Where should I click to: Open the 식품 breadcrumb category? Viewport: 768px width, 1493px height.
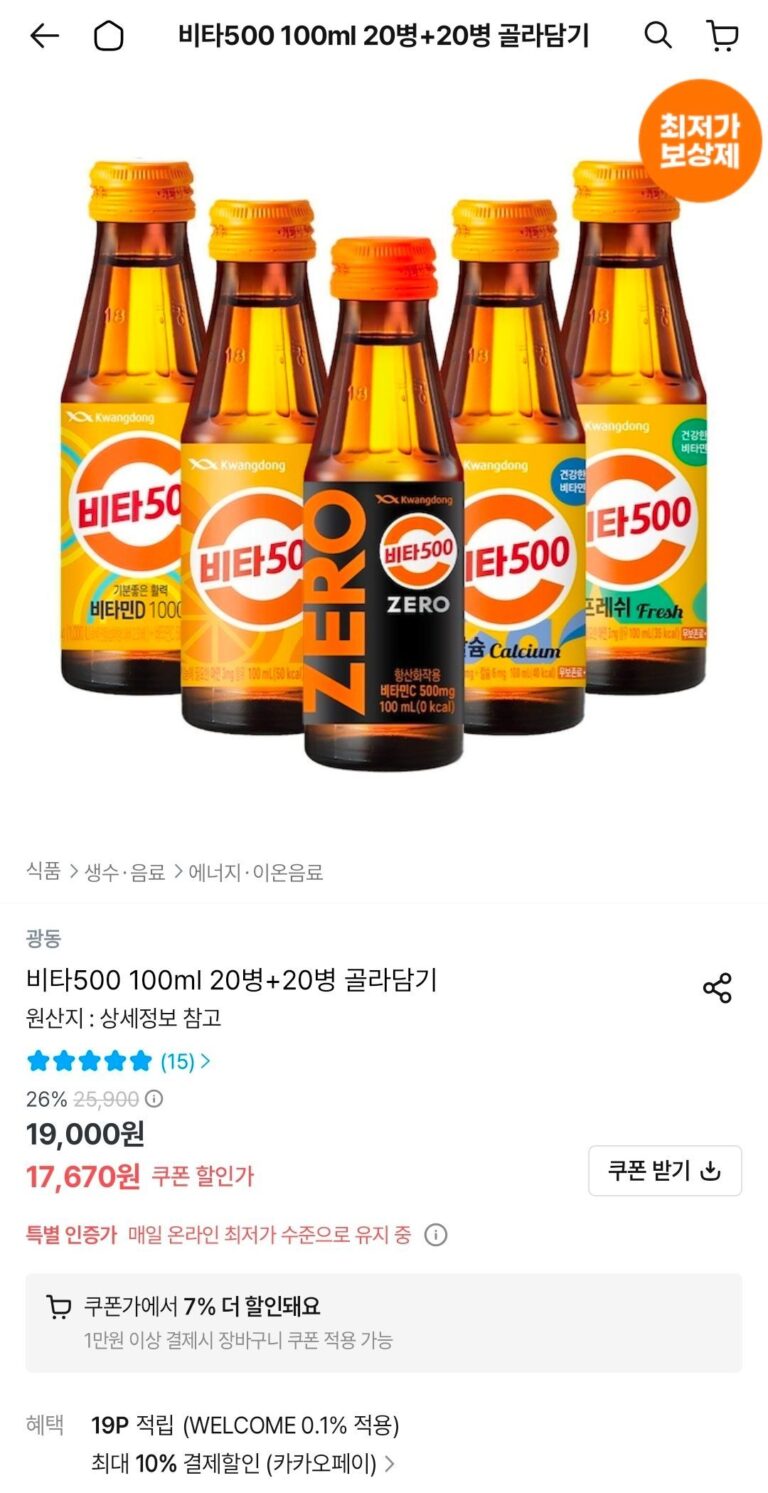coord(43,871)
